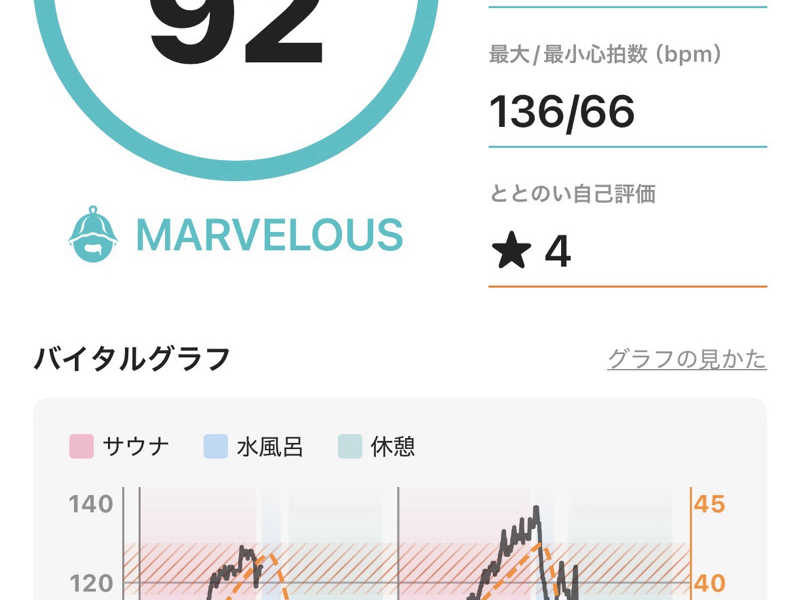Open the グラフの見かた link
Image resolution: width=800 pixels, height=600 pixels.
pyautogui.click(x=687, y=359)
